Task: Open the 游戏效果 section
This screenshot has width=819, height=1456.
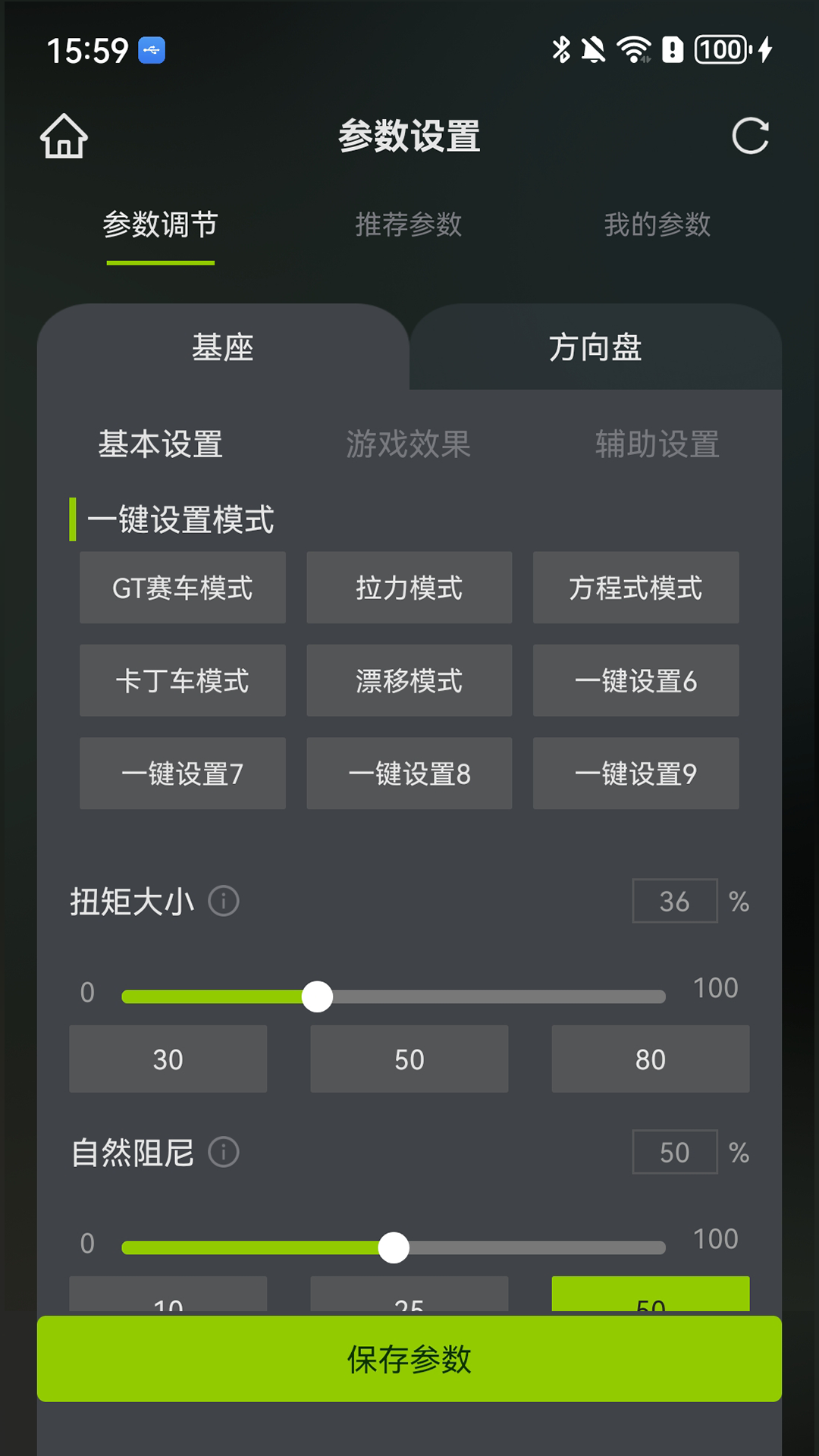Action: click(408, 446)
